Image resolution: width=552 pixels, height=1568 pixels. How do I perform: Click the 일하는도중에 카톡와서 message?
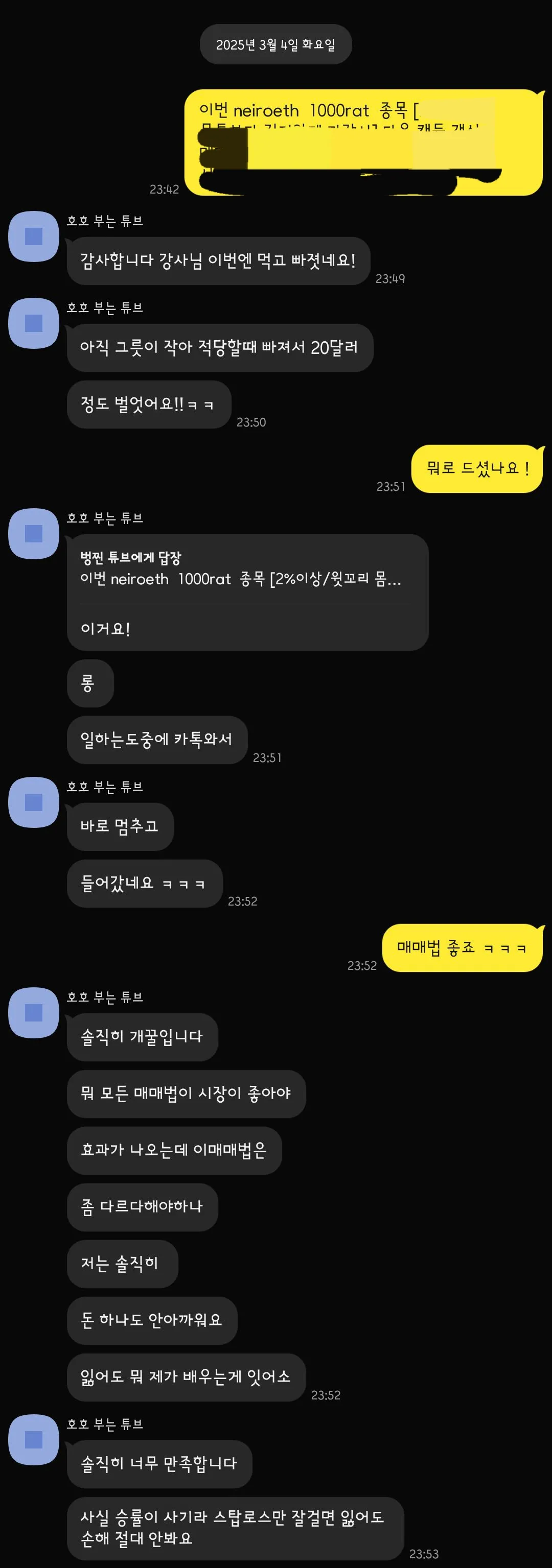(156, 741)
